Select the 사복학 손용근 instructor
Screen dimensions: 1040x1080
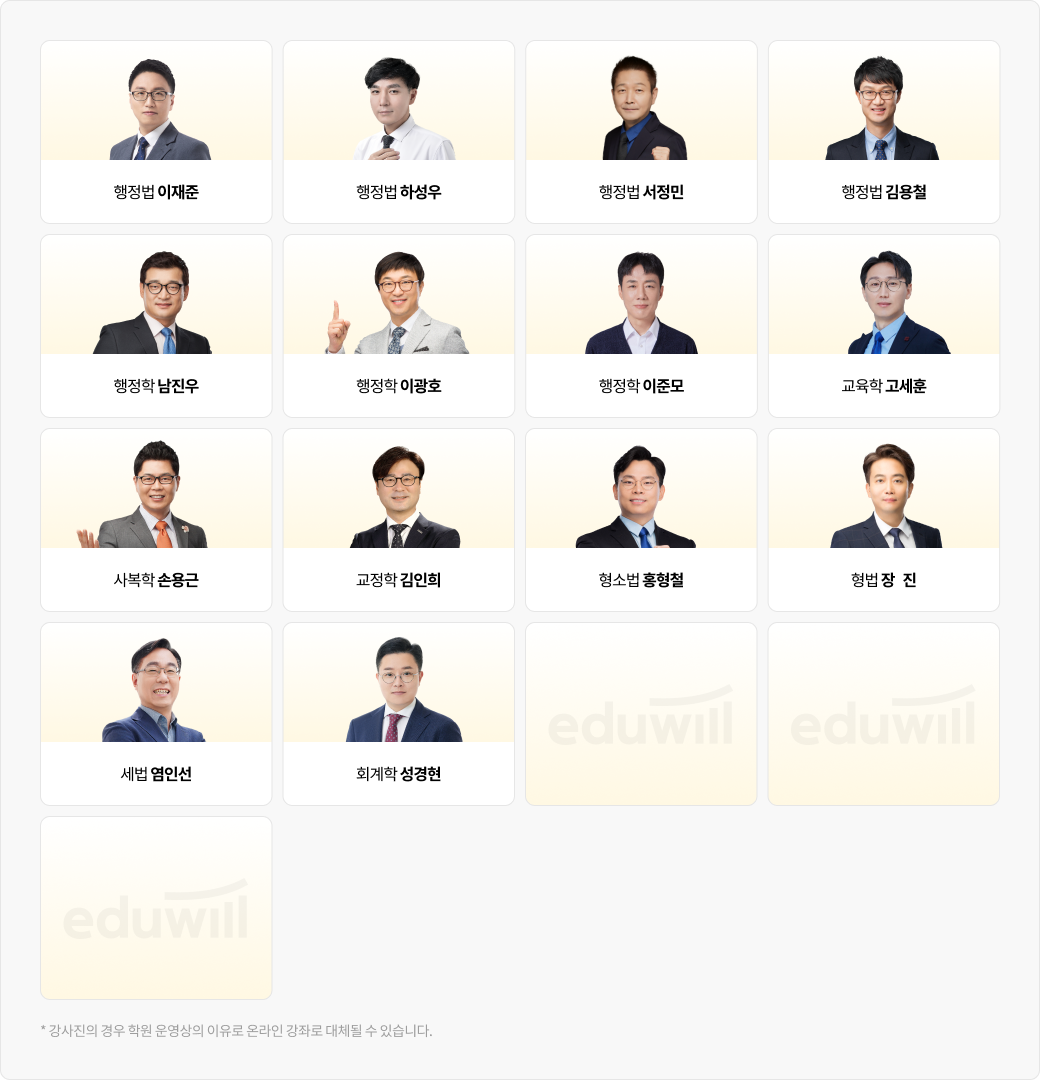point(156,520)
